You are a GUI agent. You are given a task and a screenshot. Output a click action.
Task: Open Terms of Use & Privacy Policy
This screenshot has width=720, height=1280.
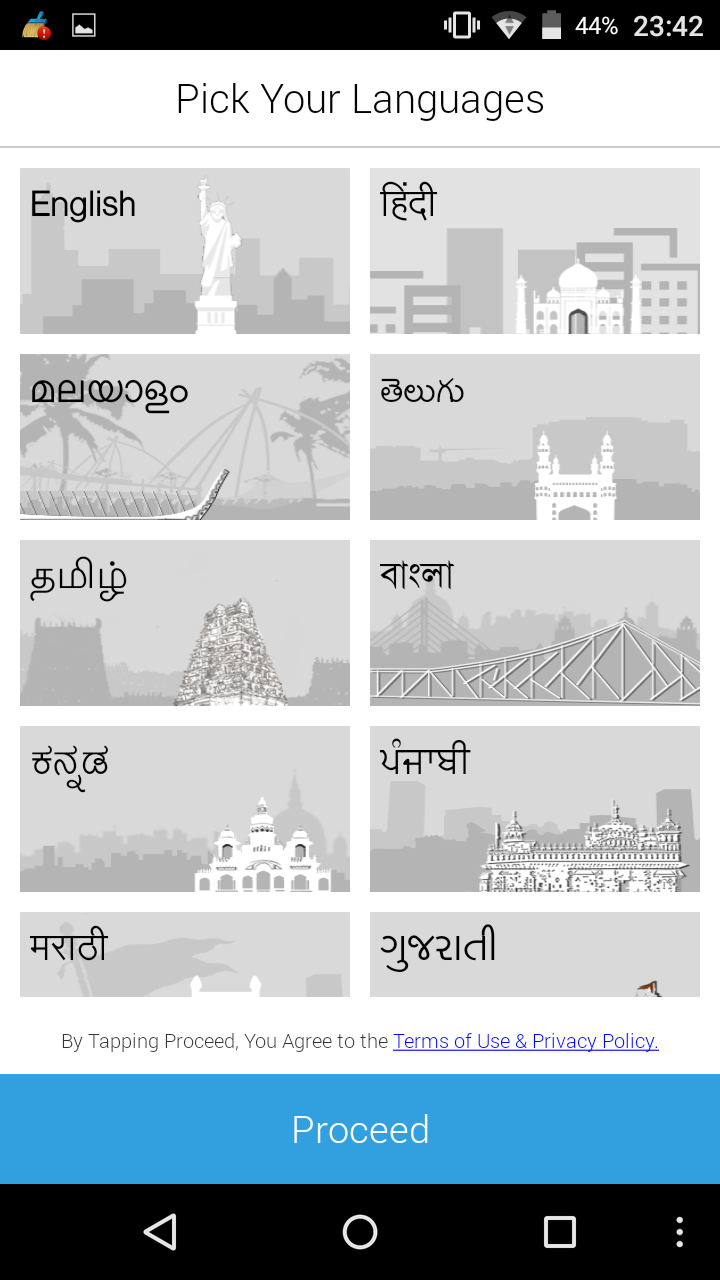coord(526,1041)
